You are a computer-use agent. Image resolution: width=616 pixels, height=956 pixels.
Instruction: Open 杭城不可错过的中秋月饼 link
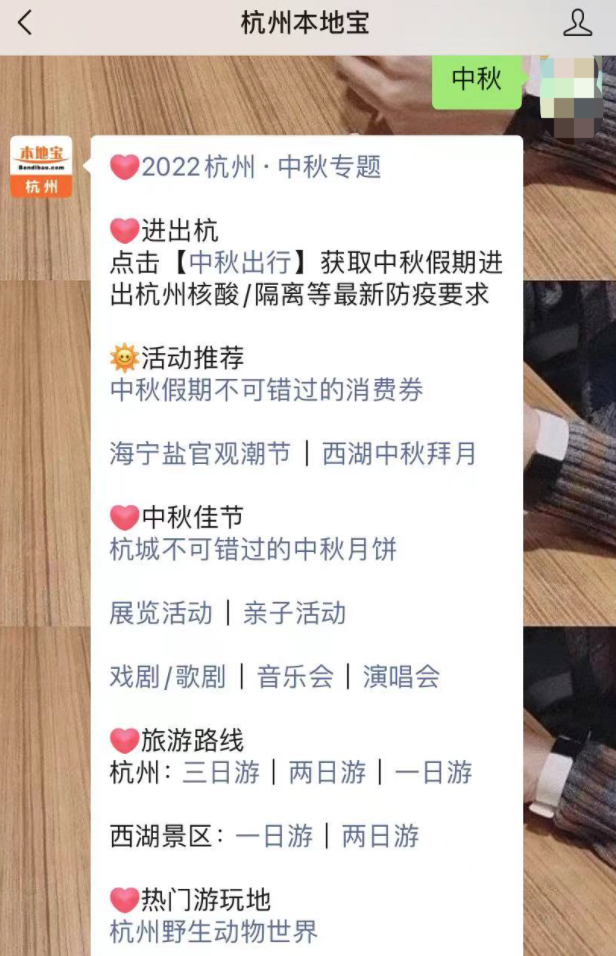pyautogui.click(x=253, y=549)
